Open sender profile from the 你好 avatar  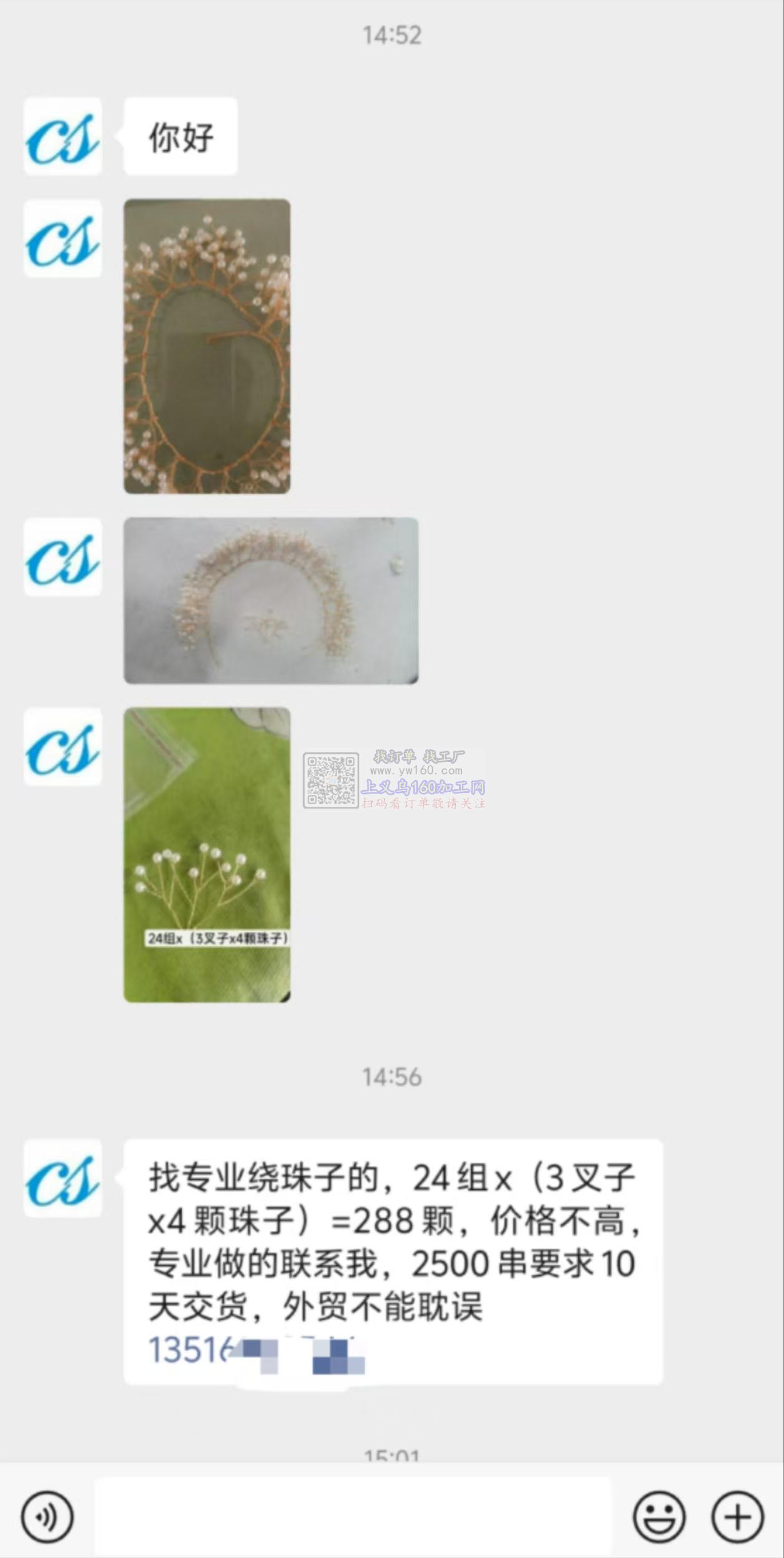coord(63,136)
